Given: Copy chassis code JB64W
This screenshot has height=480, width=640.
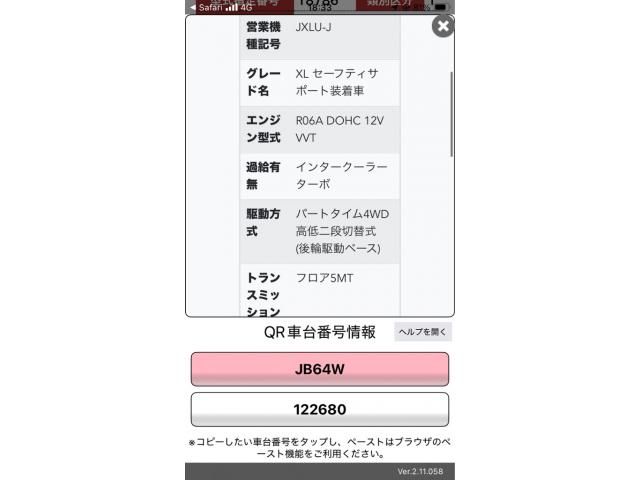Looking at the screenshot, I should [x=319, y=369].
